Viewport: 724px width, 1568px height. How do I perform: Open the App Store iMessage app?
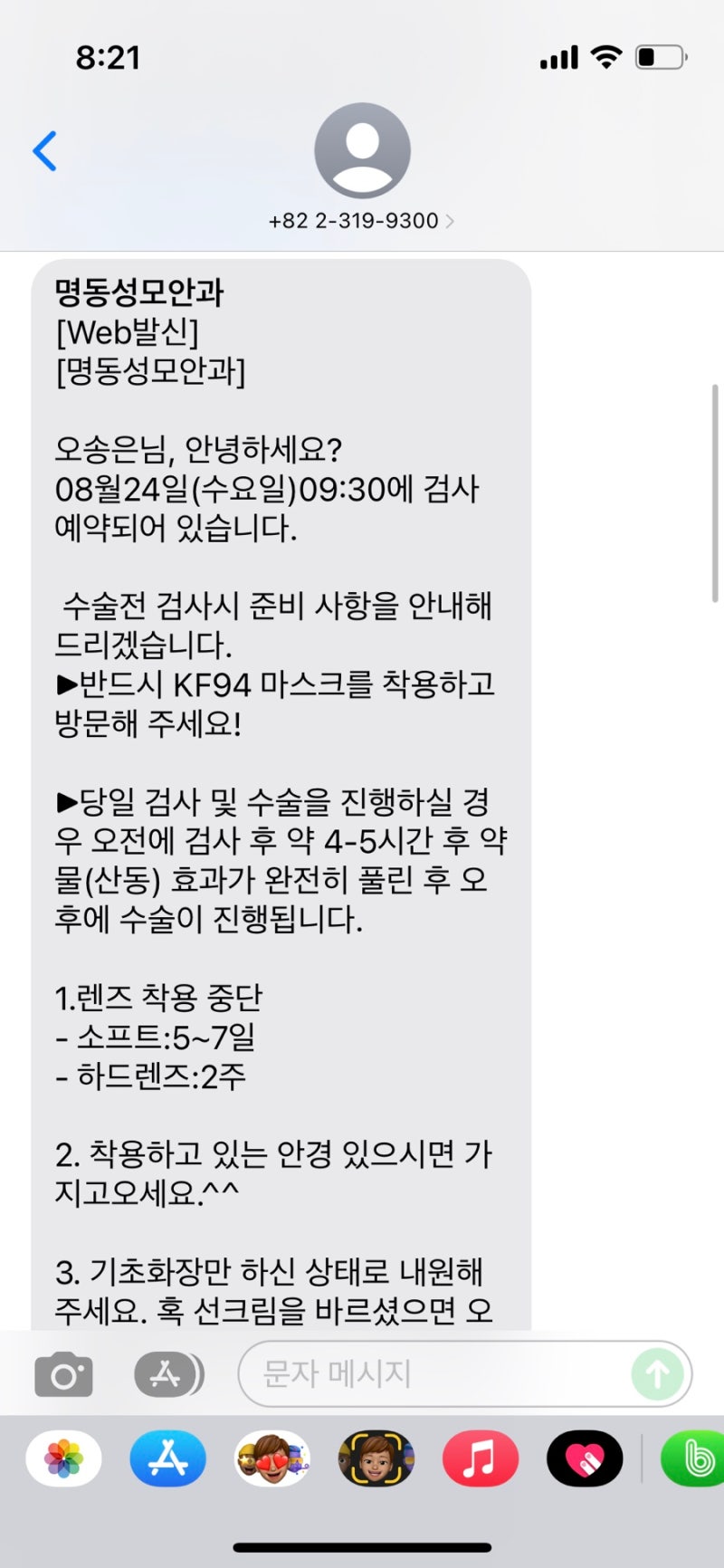[168, 1458]
